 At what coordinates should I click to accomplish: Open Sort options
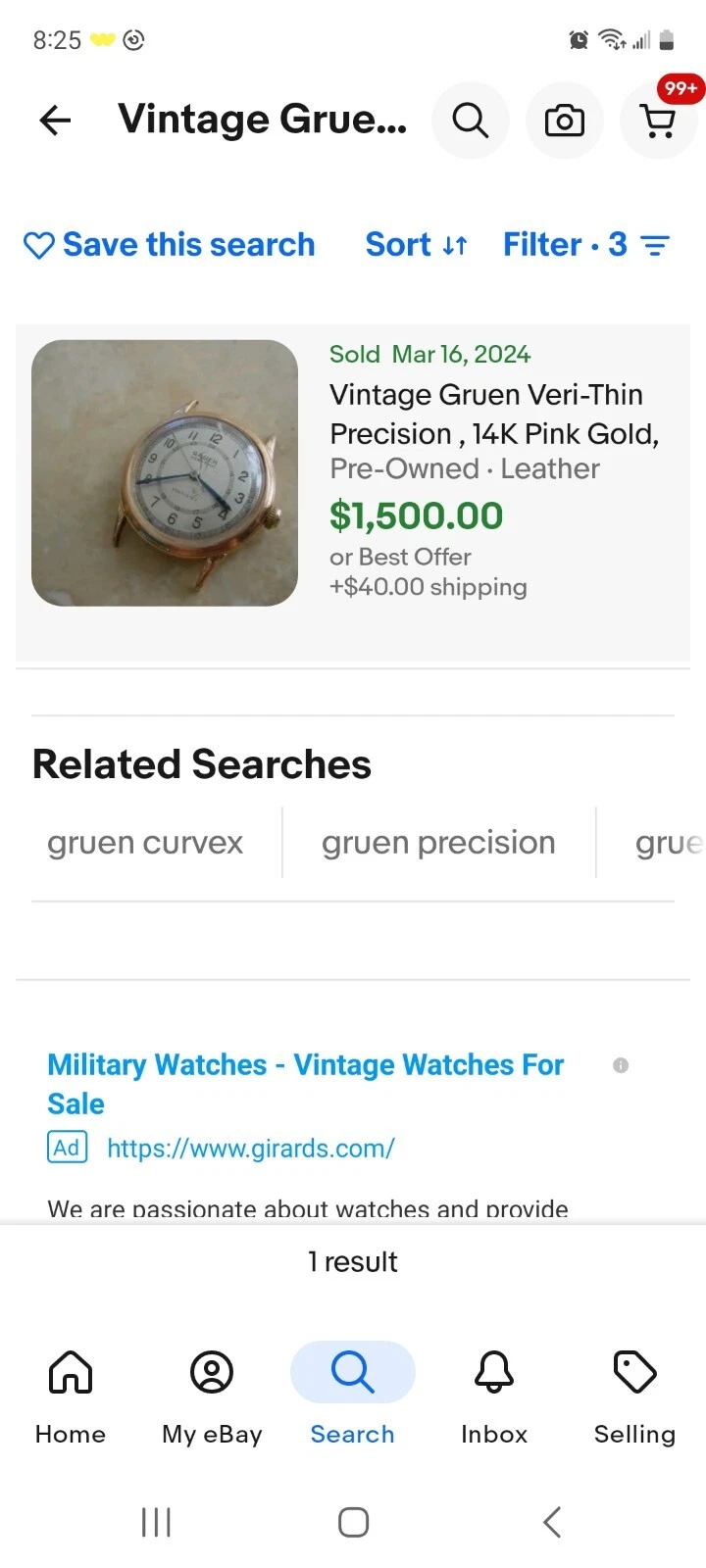tap(416, 245)
